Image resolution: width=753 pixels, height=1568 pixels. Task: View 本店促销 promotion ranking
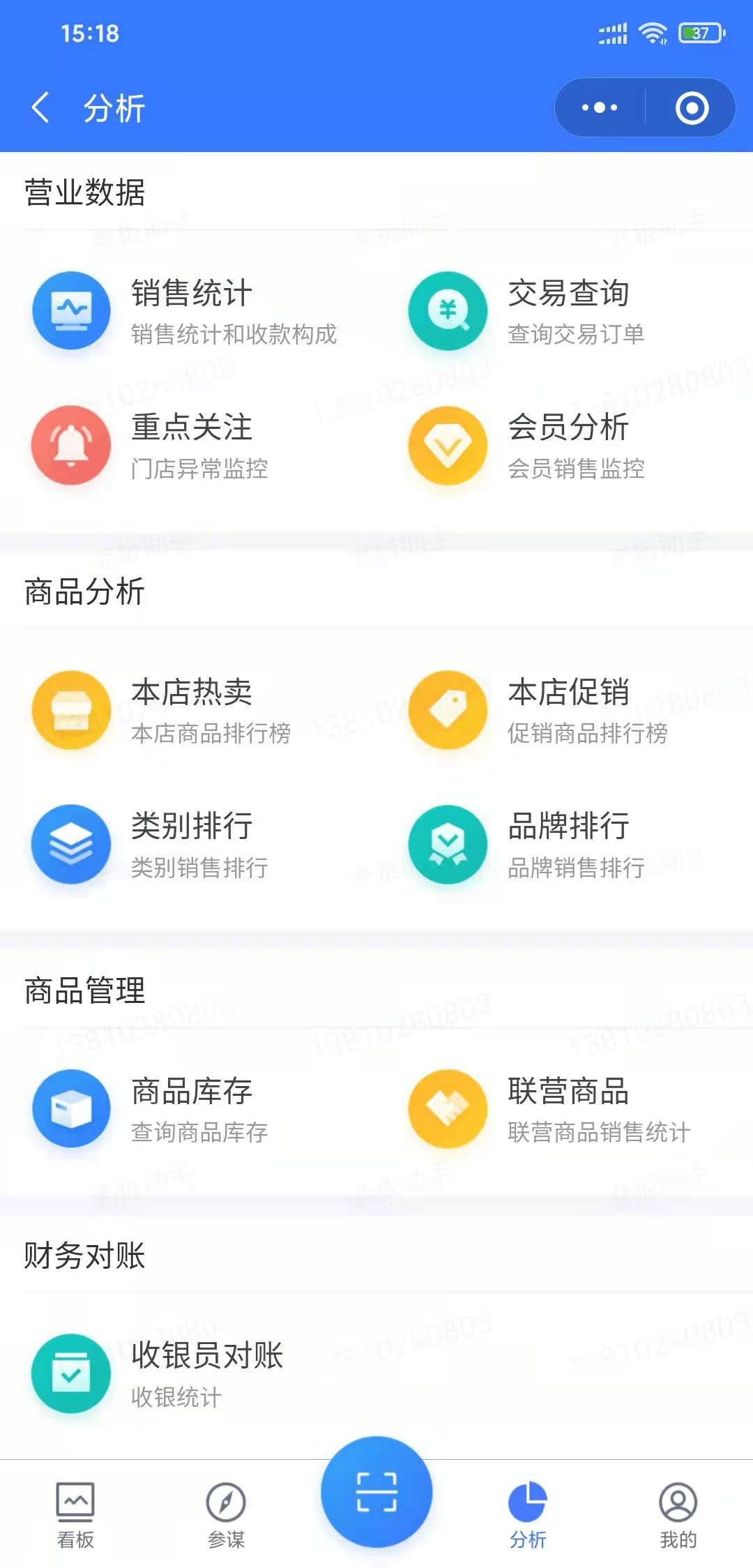(x=565, y=710)
